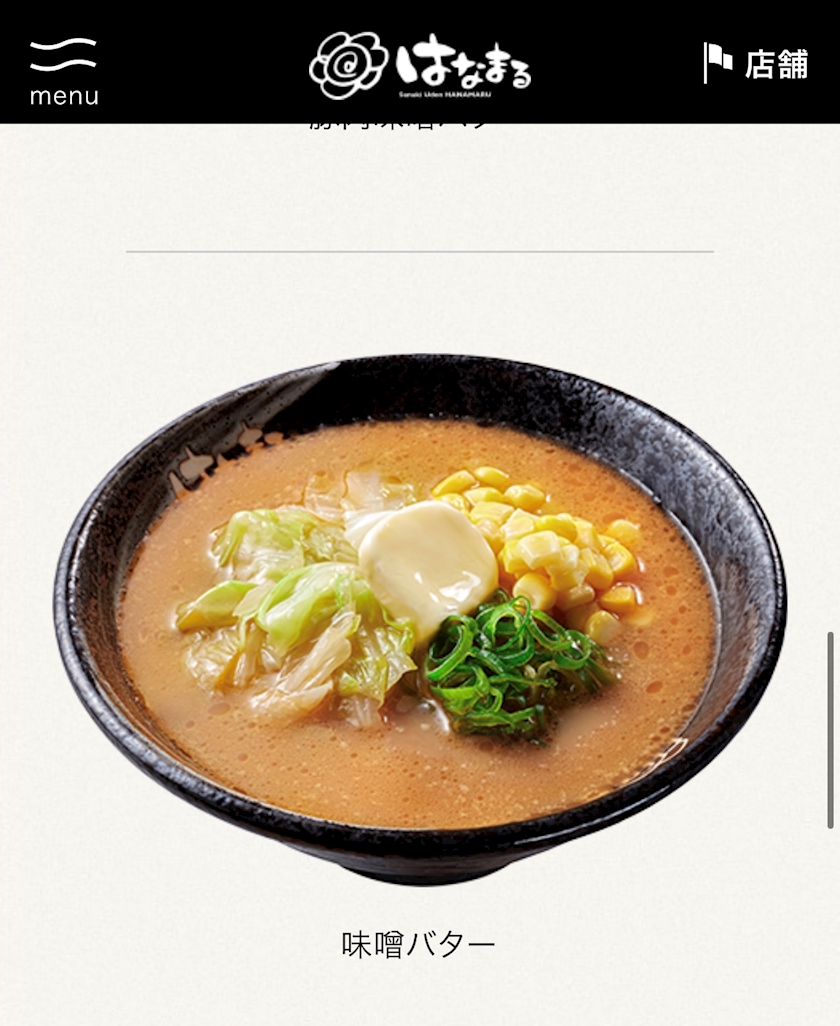
Task: Go to the Hanamaru home page via the logo
Action: [x=420, y=65]
